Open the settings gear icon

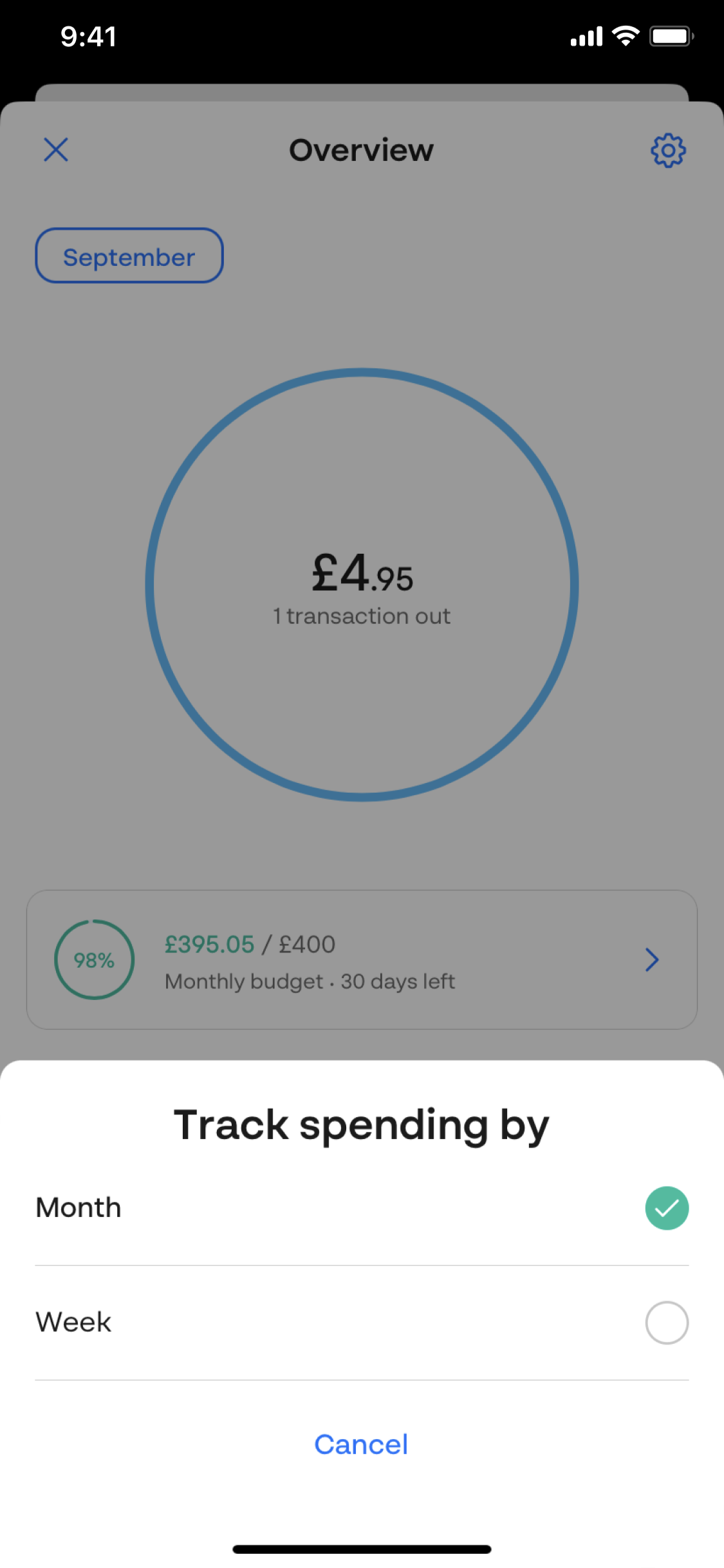668,151
